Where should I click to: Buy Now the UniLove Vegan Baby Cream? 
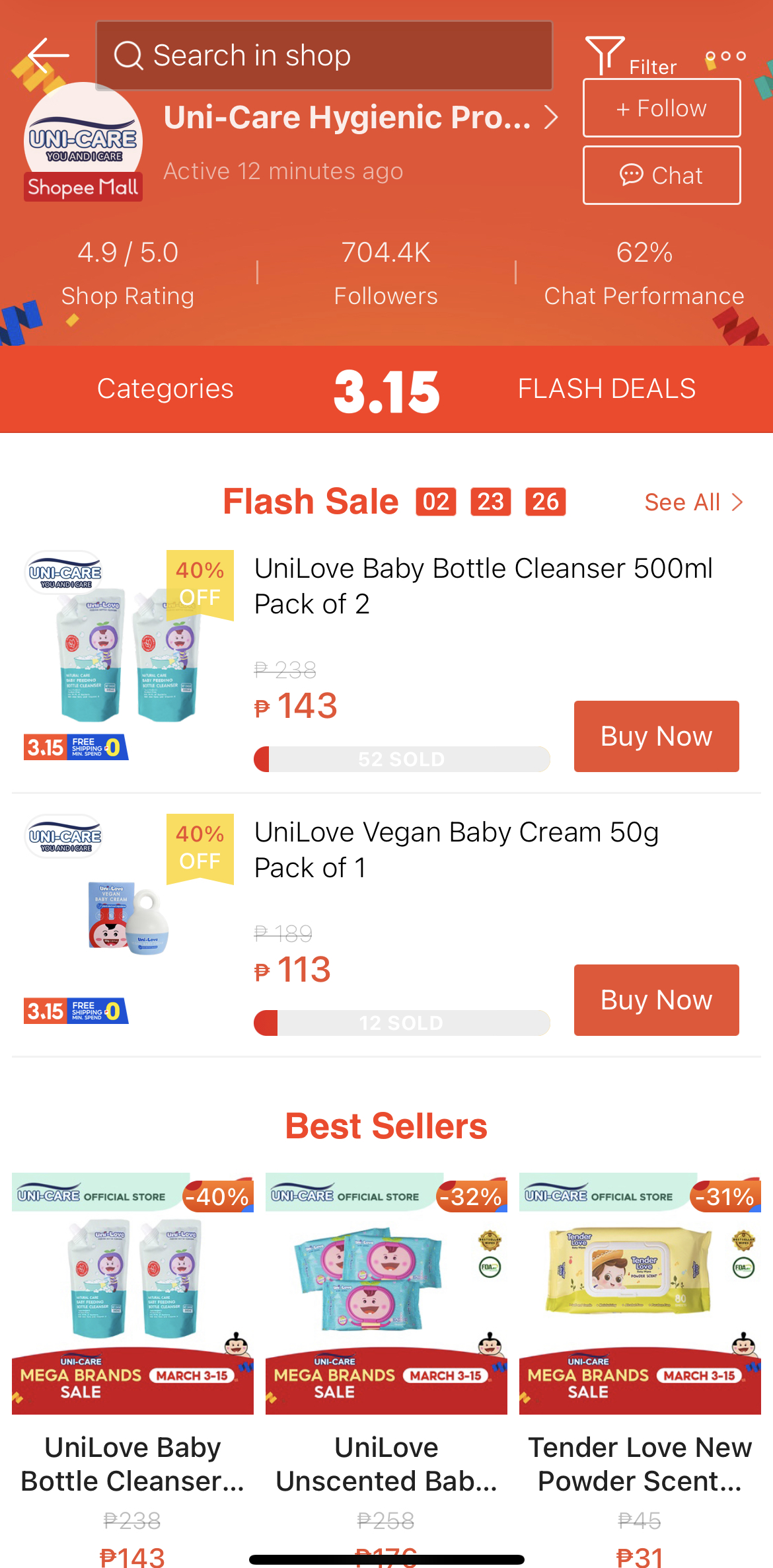[656, 1000]
